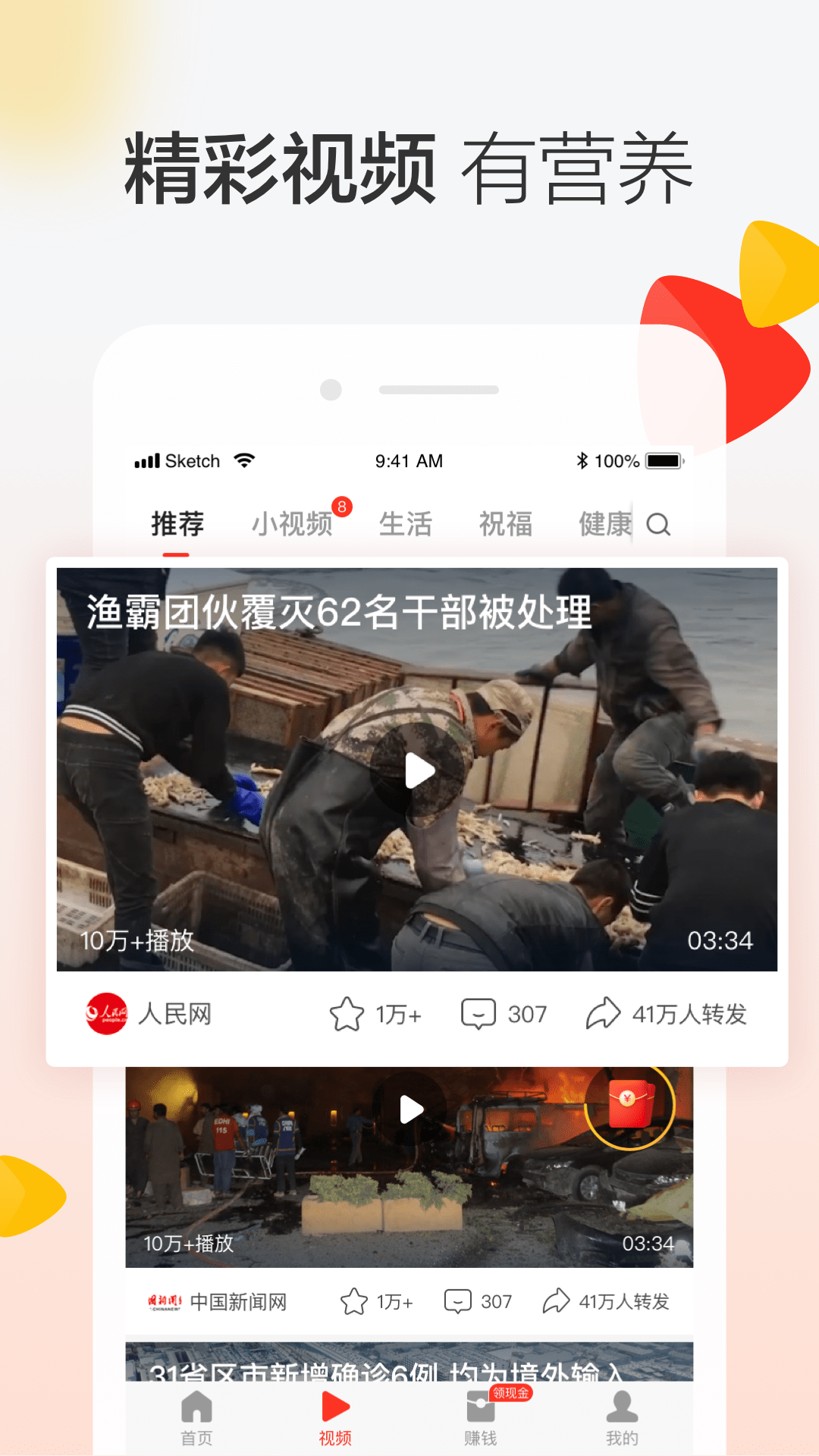Select the 视频 icon in the bottom bar
The height and width of the screenshot is (1456, 819).
[x=336, y=1404]
